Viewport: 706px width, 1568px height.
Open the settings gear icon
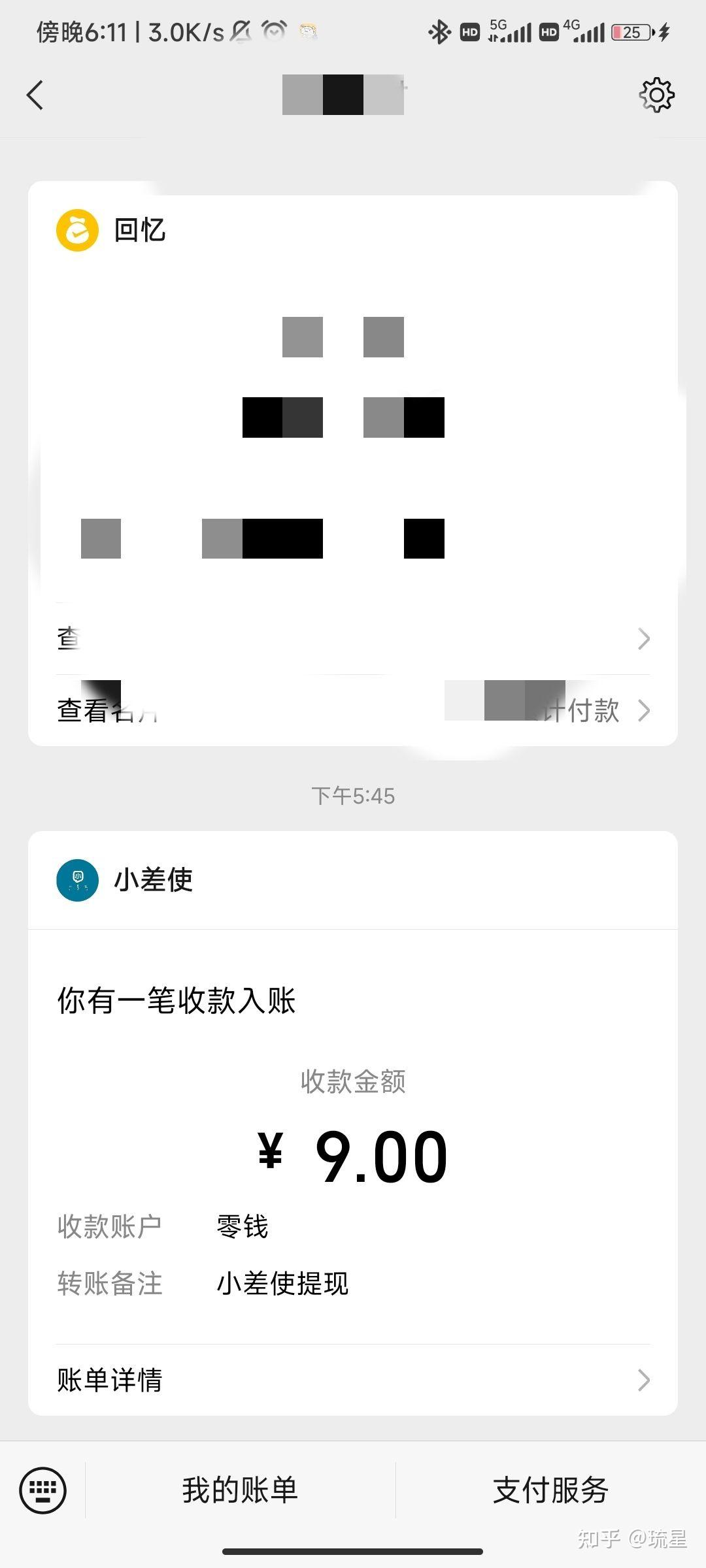point(656,95)
